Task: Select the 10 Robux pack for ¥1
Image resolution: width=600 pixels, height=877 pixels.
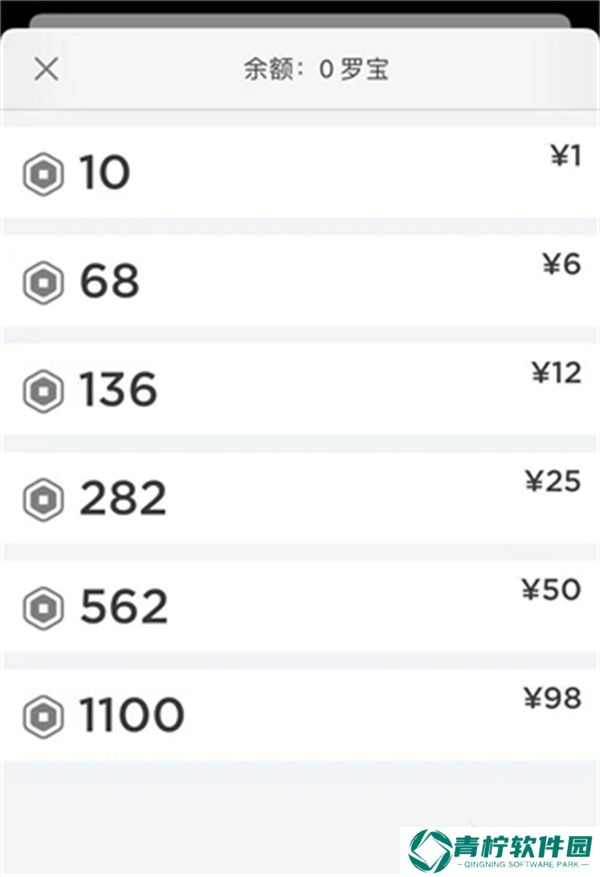Action: [x=300, y=173]
